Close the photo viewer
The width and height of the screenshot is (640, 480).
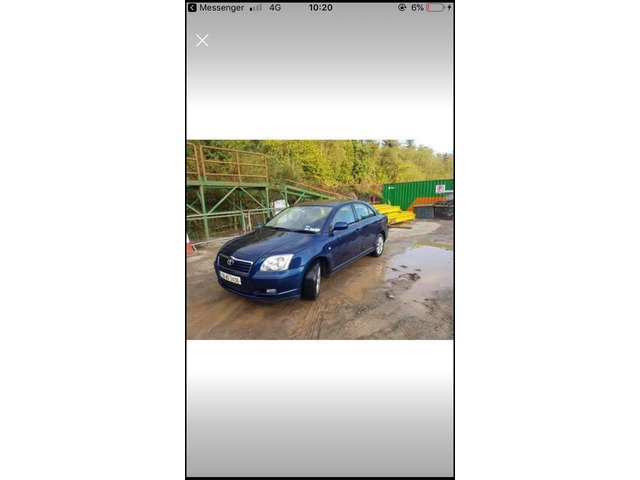pos(202,40)
